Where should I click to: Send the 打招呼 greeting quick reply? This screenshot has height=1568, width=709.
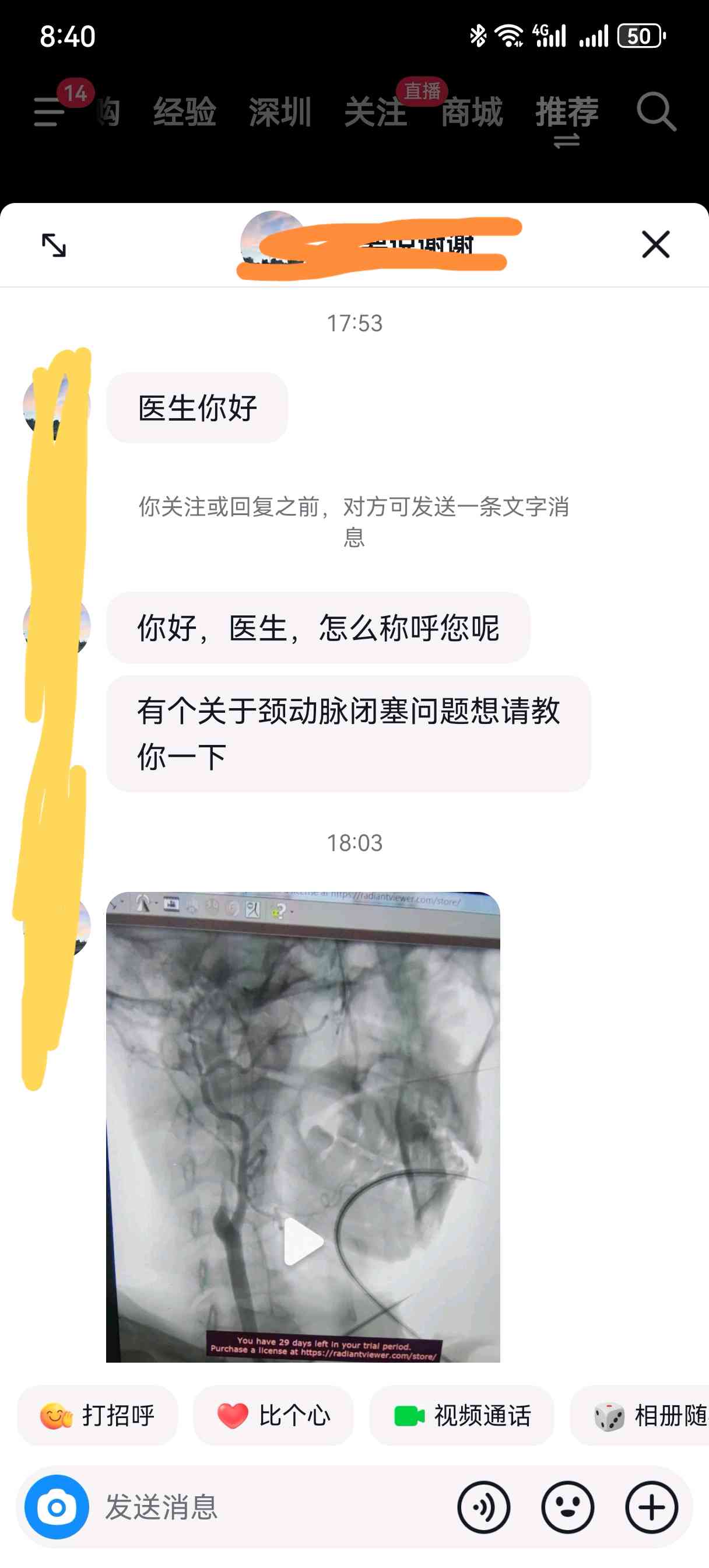97,1415
